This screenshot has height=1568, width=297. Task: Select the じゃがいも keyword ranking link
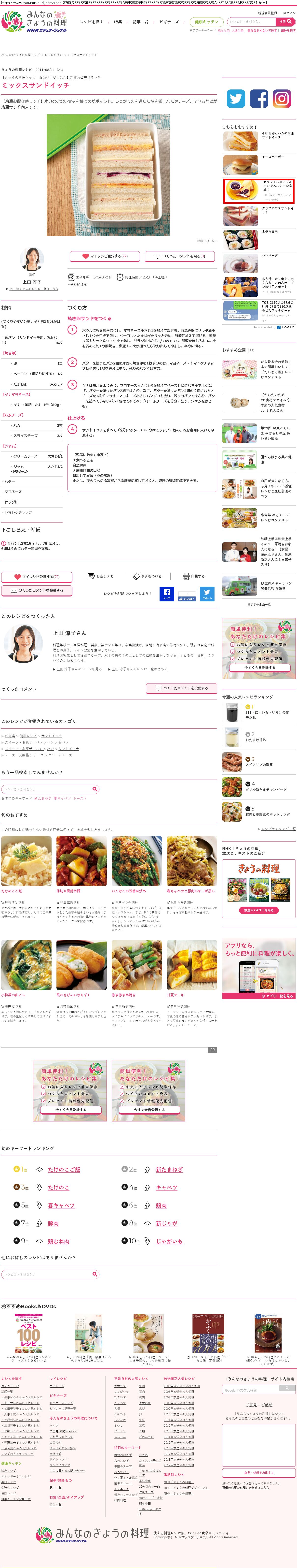[x=169, y=1241]
